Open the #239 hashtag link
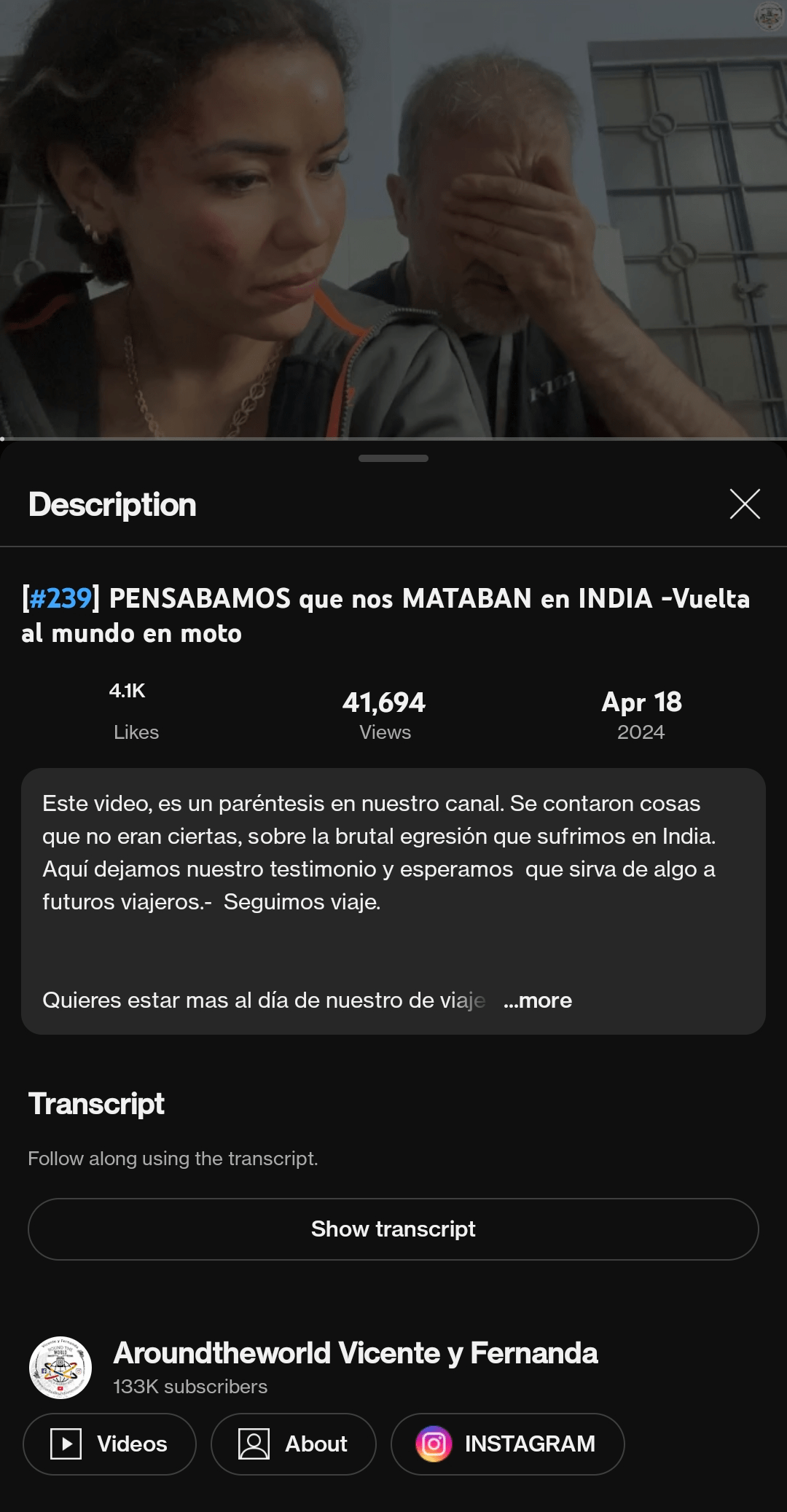This screenshot has height=1512, width=787. pos(60,599)
